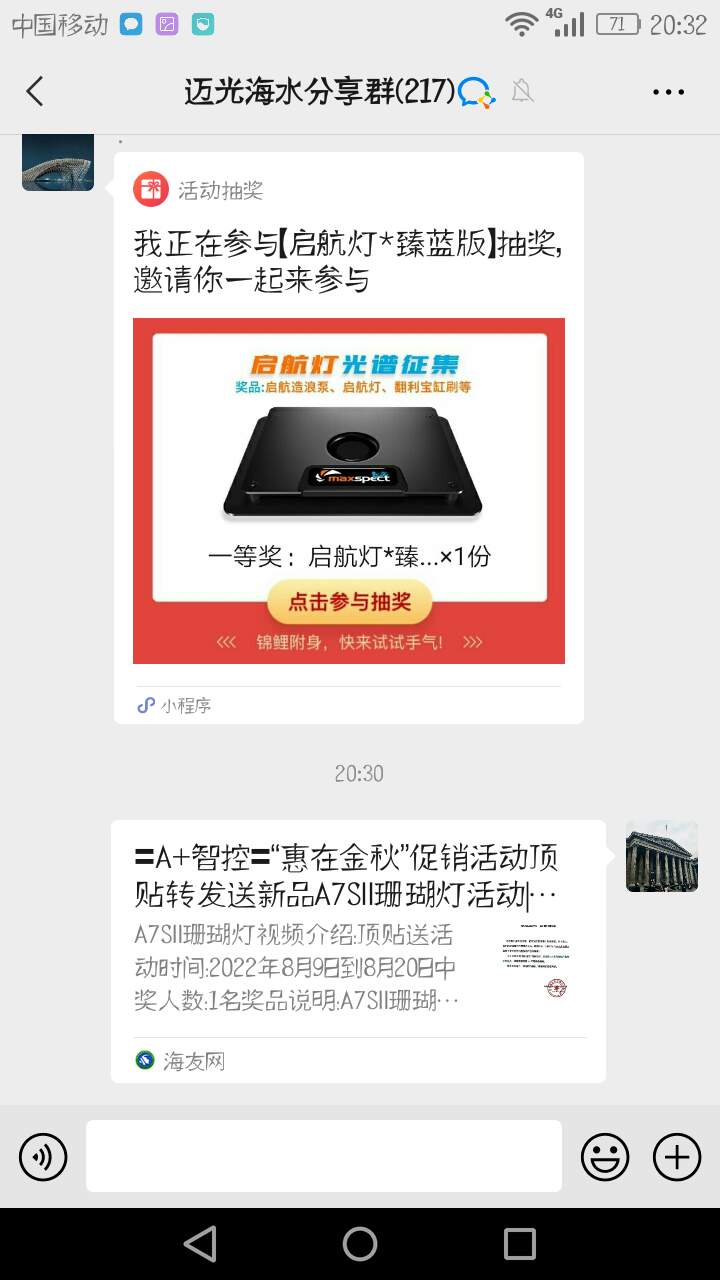Tap the system home button

(x=360, y=1244)
